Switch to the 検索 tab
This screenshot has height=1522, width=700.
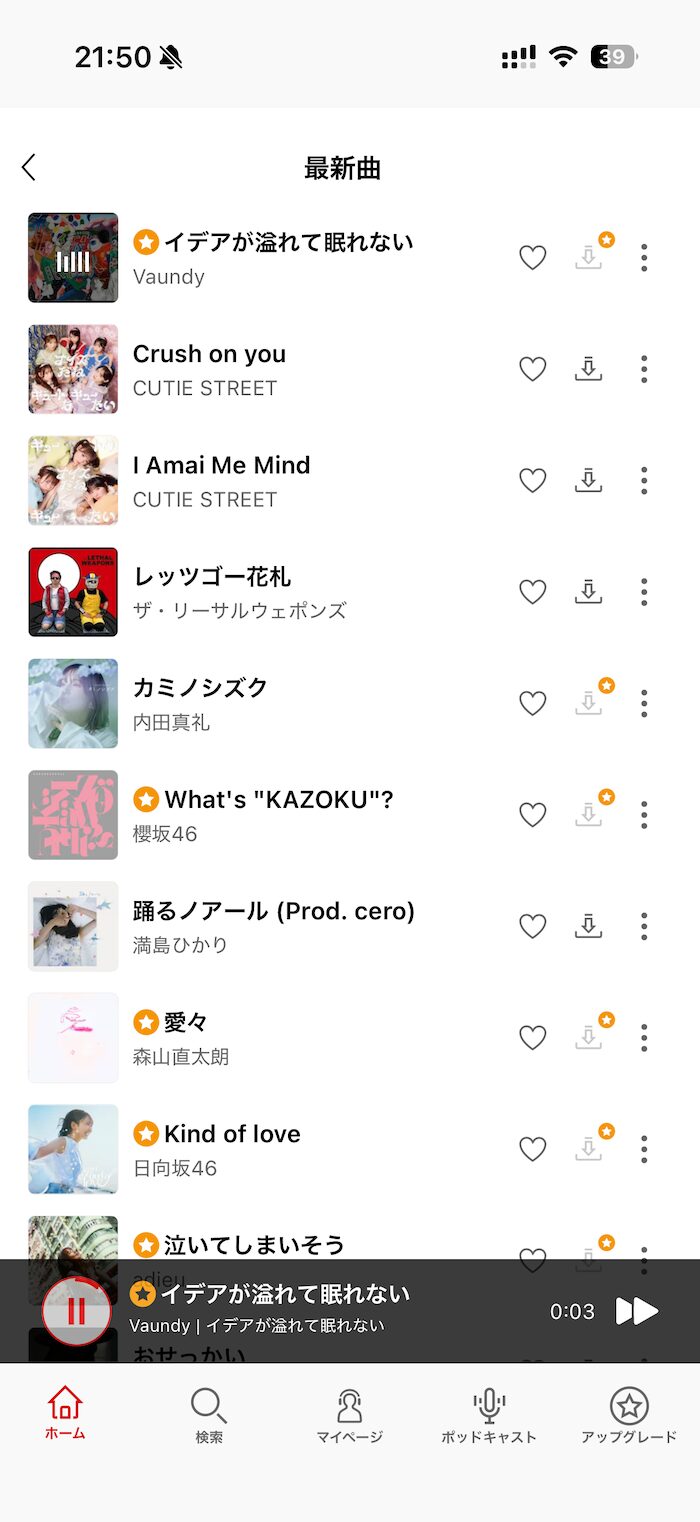209,1413
